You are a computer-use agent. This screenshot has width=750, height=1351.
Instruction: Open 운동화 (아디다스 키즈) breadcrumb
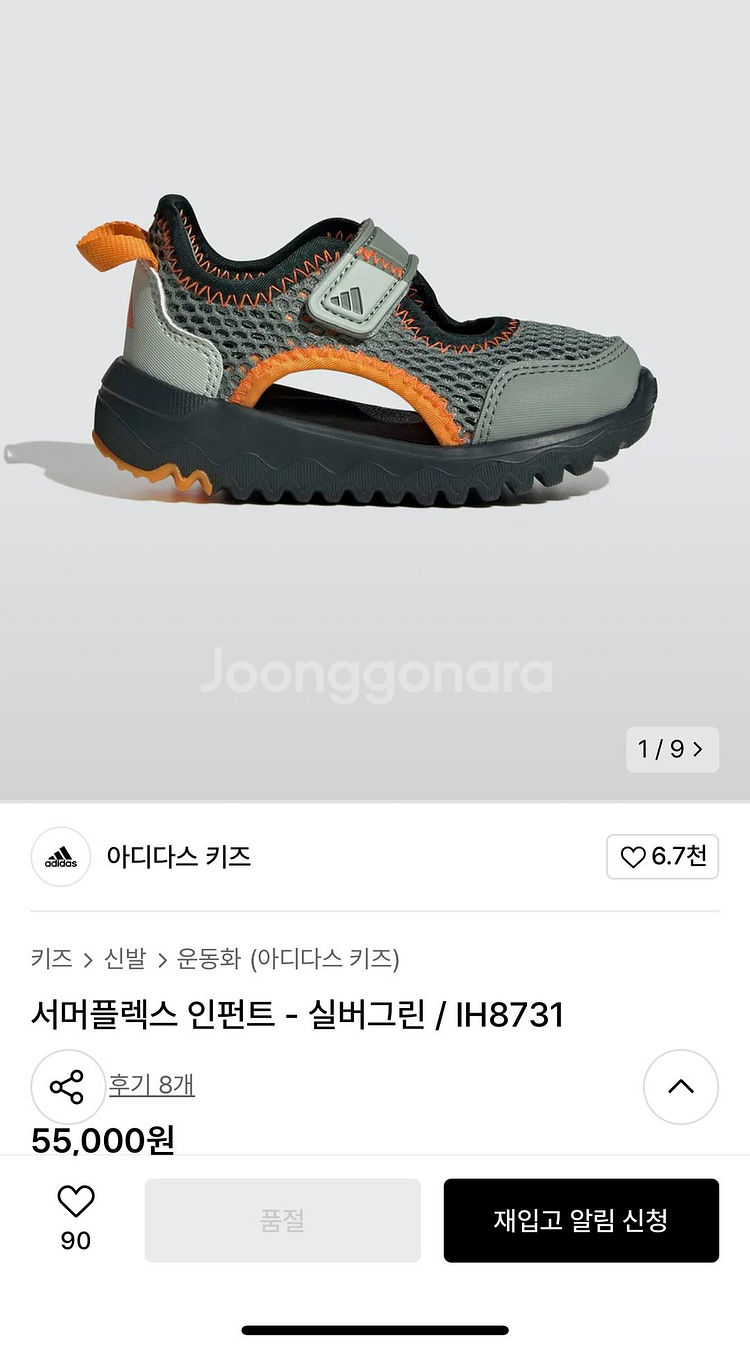coord(288,959)
